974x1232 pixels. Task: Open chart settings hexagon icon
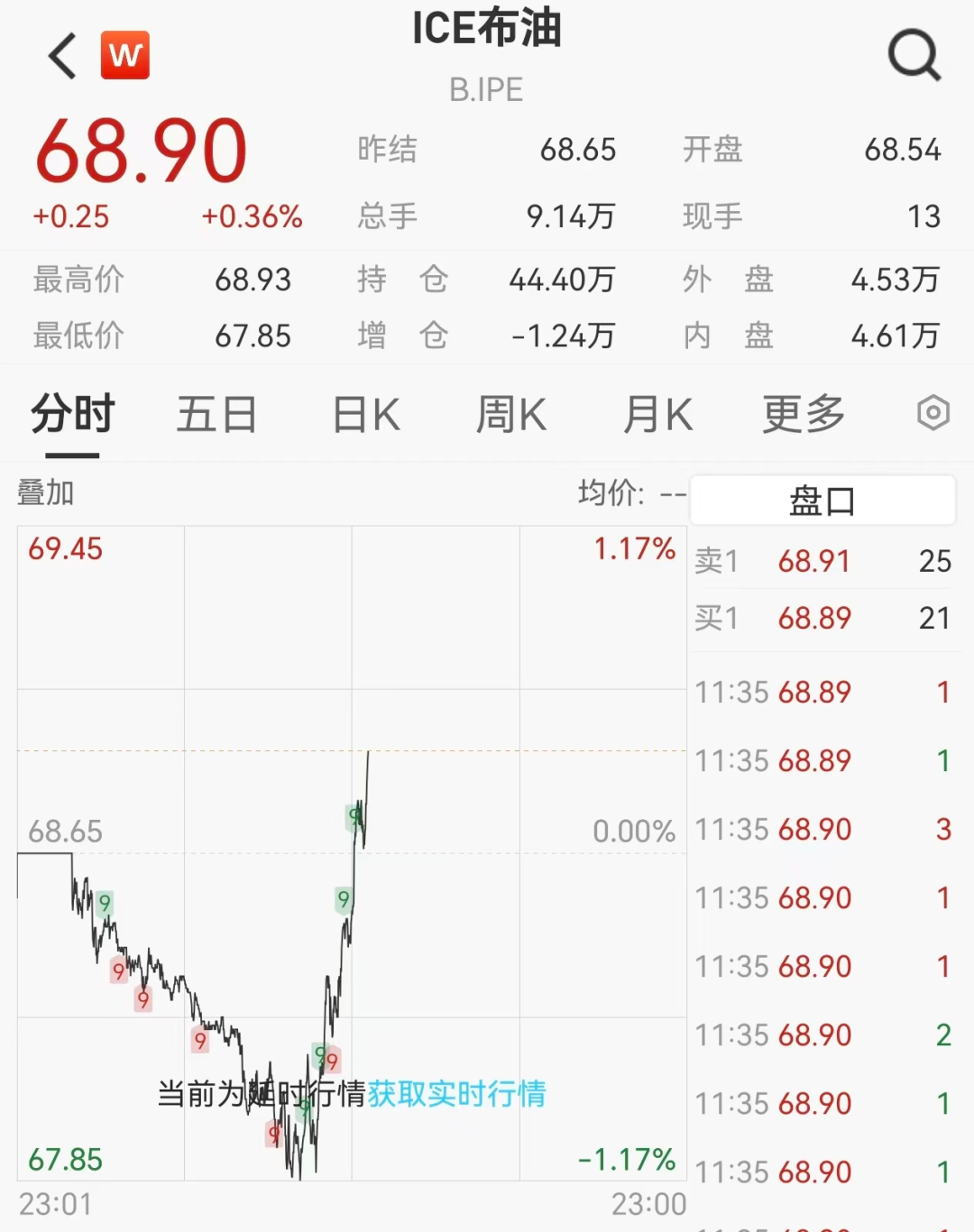pos(933,414)
